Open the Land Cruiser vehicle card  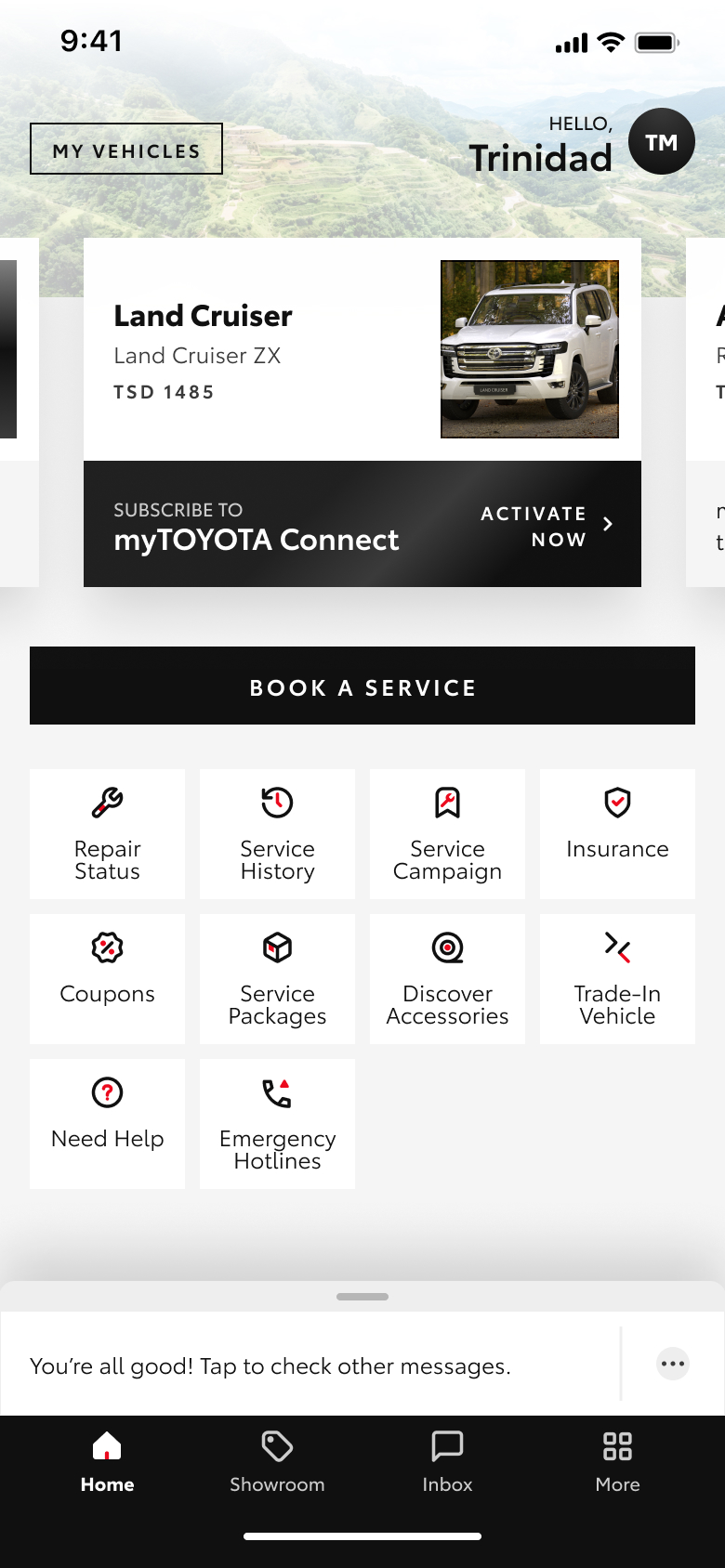(x=362, y=350)
